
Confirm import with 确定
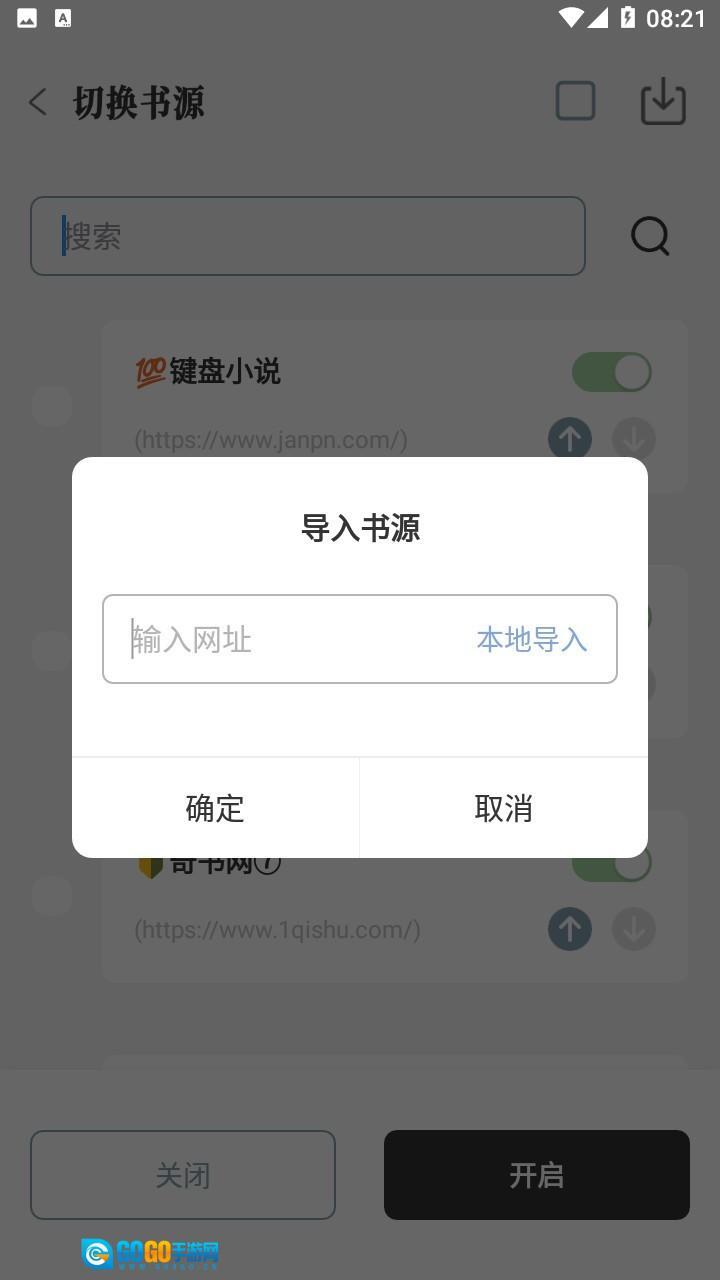215,808
